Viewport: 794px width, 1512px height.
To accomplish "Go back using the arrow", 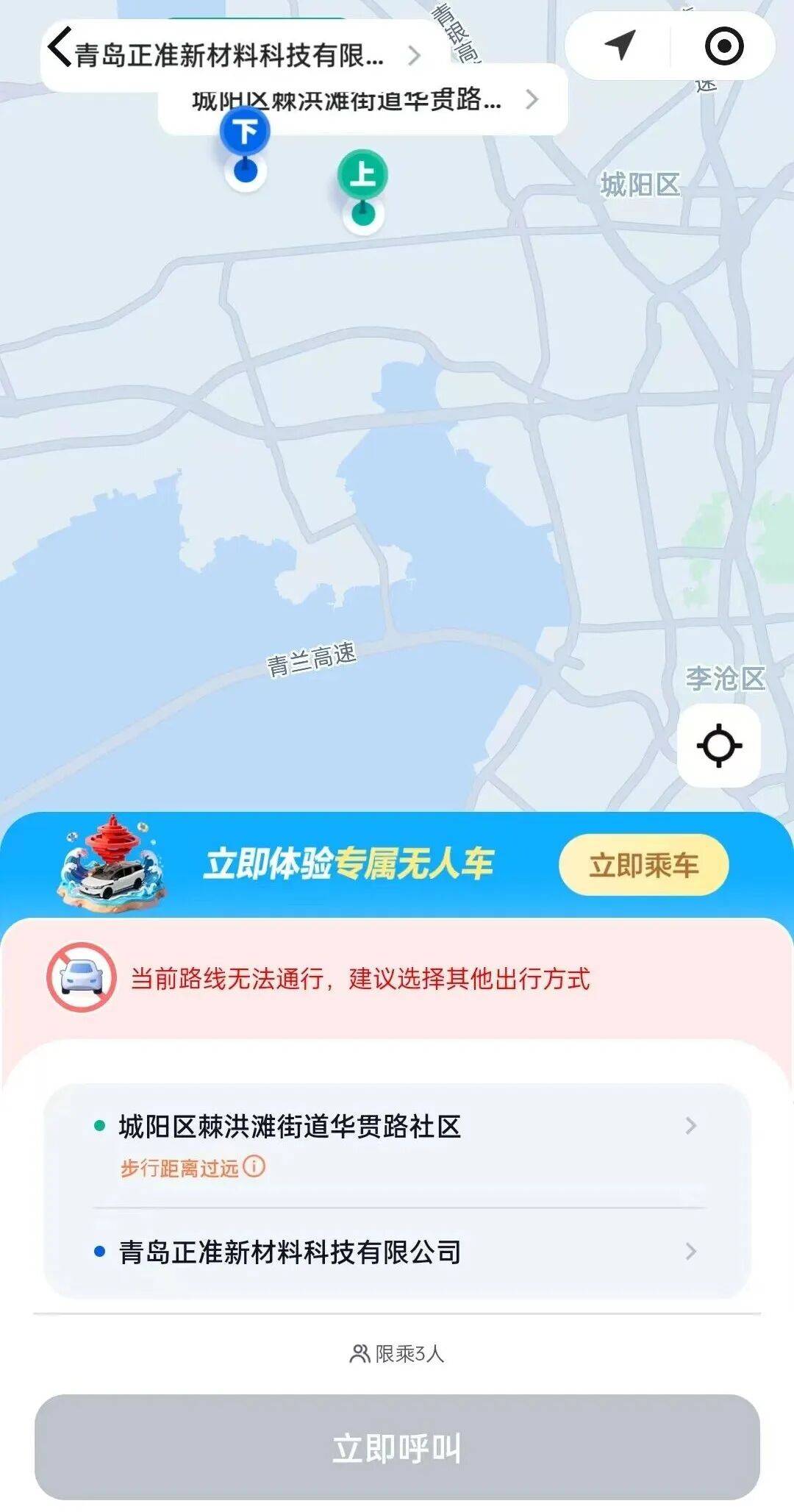I will coord(59,48).
